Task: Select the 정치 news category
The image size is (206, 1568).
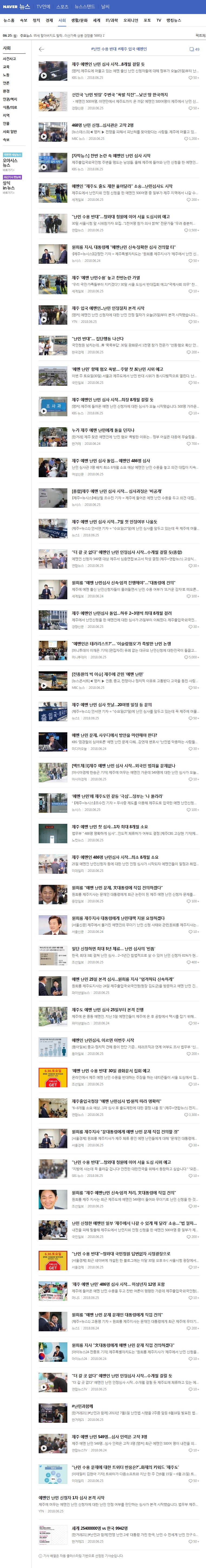Action: 36,20
